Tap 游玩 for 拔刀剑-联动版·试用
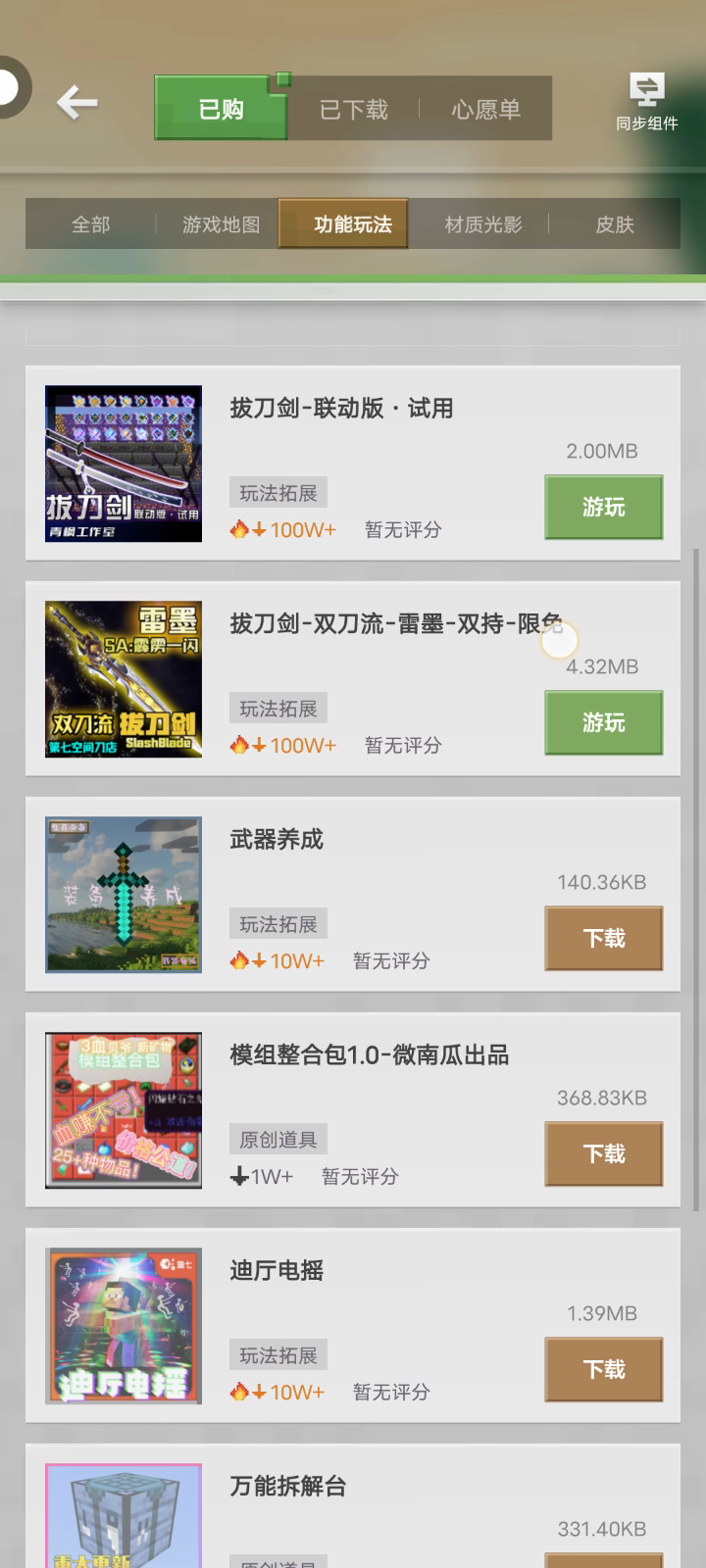The image size is (706, 1568). (x=603, y=507)
